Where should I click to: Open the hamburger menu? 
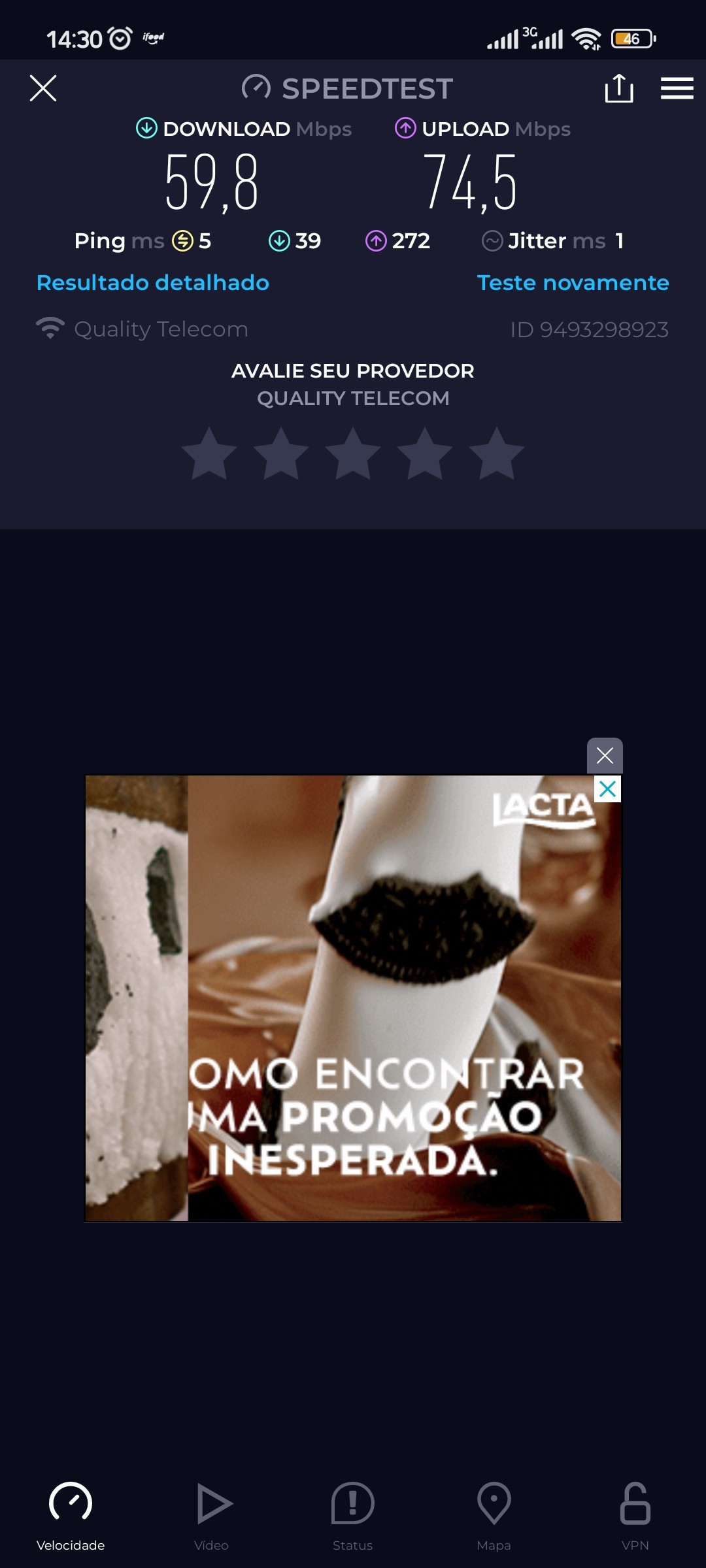tap(677, 88)
